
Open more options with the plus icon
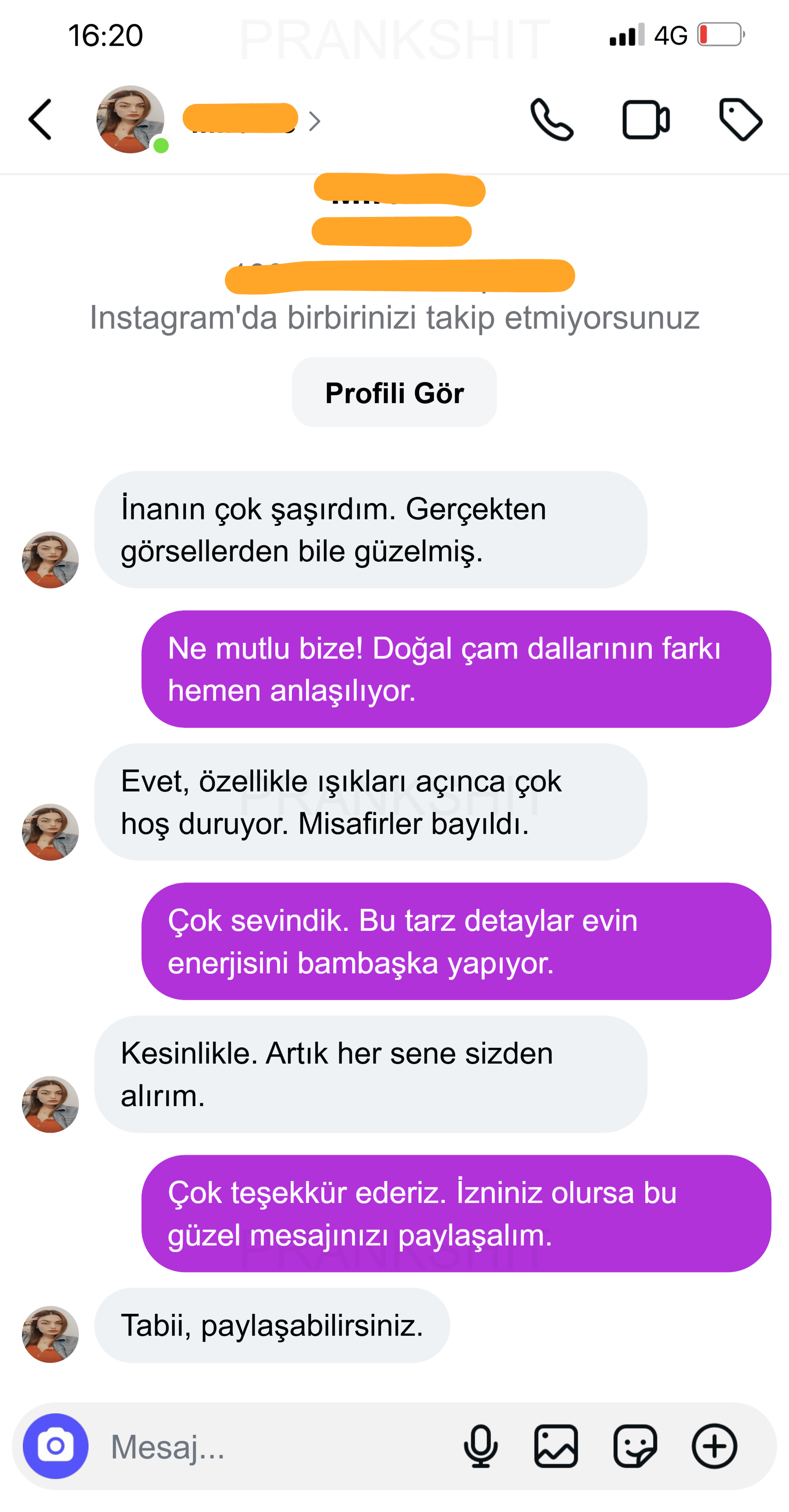[714, 1446]
